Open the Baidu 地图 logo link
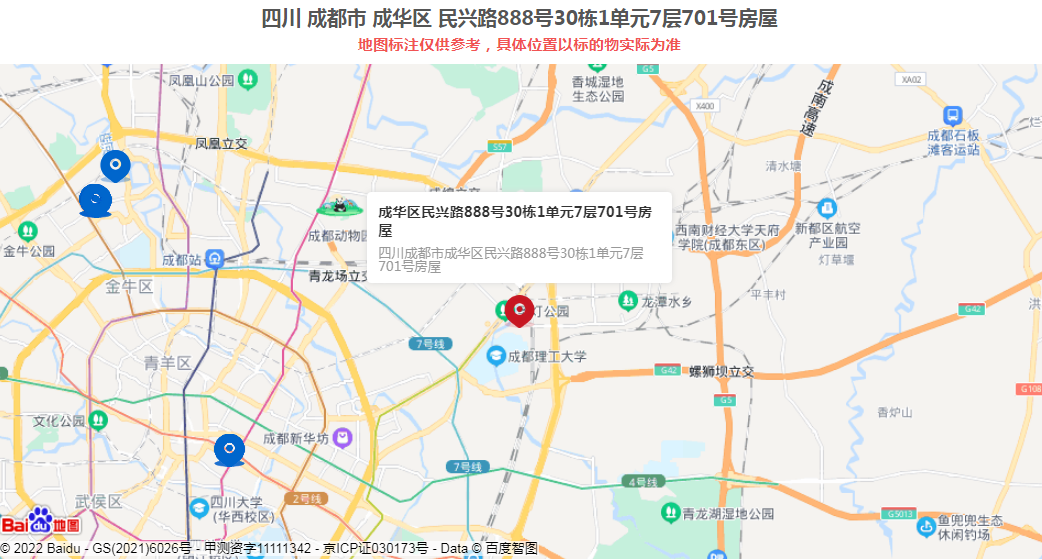This screenshot has height=560, width=1042. pos(40,520)
